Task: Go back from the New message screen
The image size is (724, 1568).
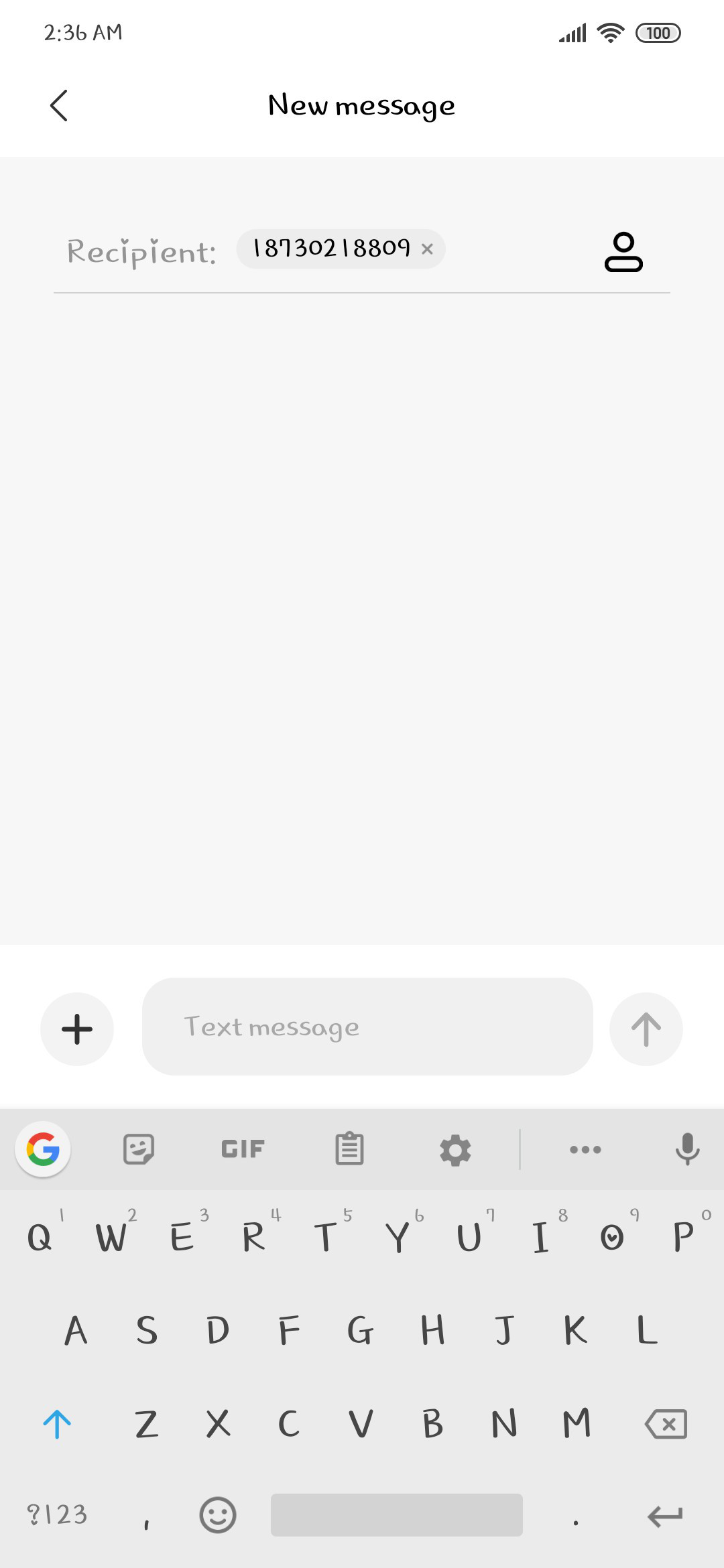Action: click(x=59, y=105)
